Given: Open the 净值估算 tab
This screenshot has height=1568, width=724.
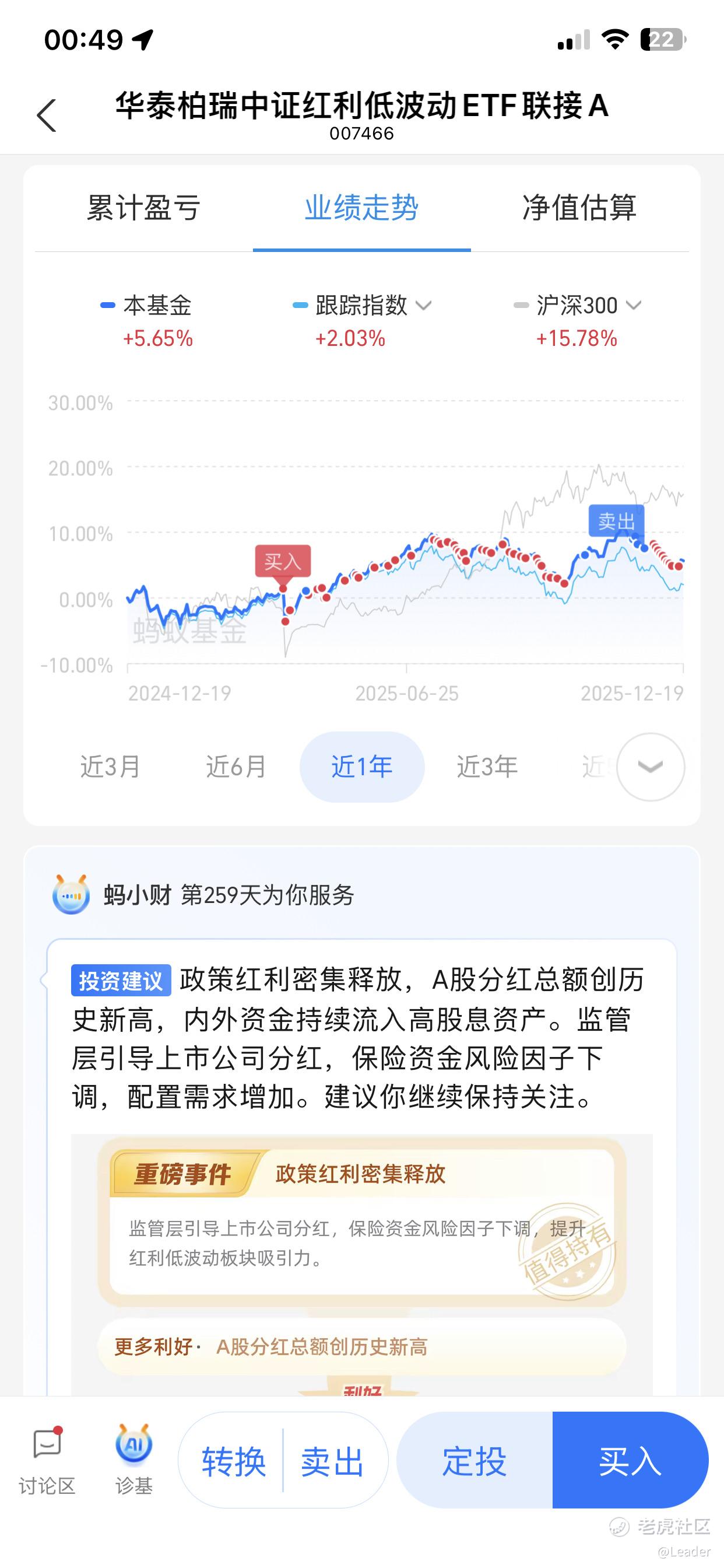Looking at the screenshot, I should coord(579,208).
